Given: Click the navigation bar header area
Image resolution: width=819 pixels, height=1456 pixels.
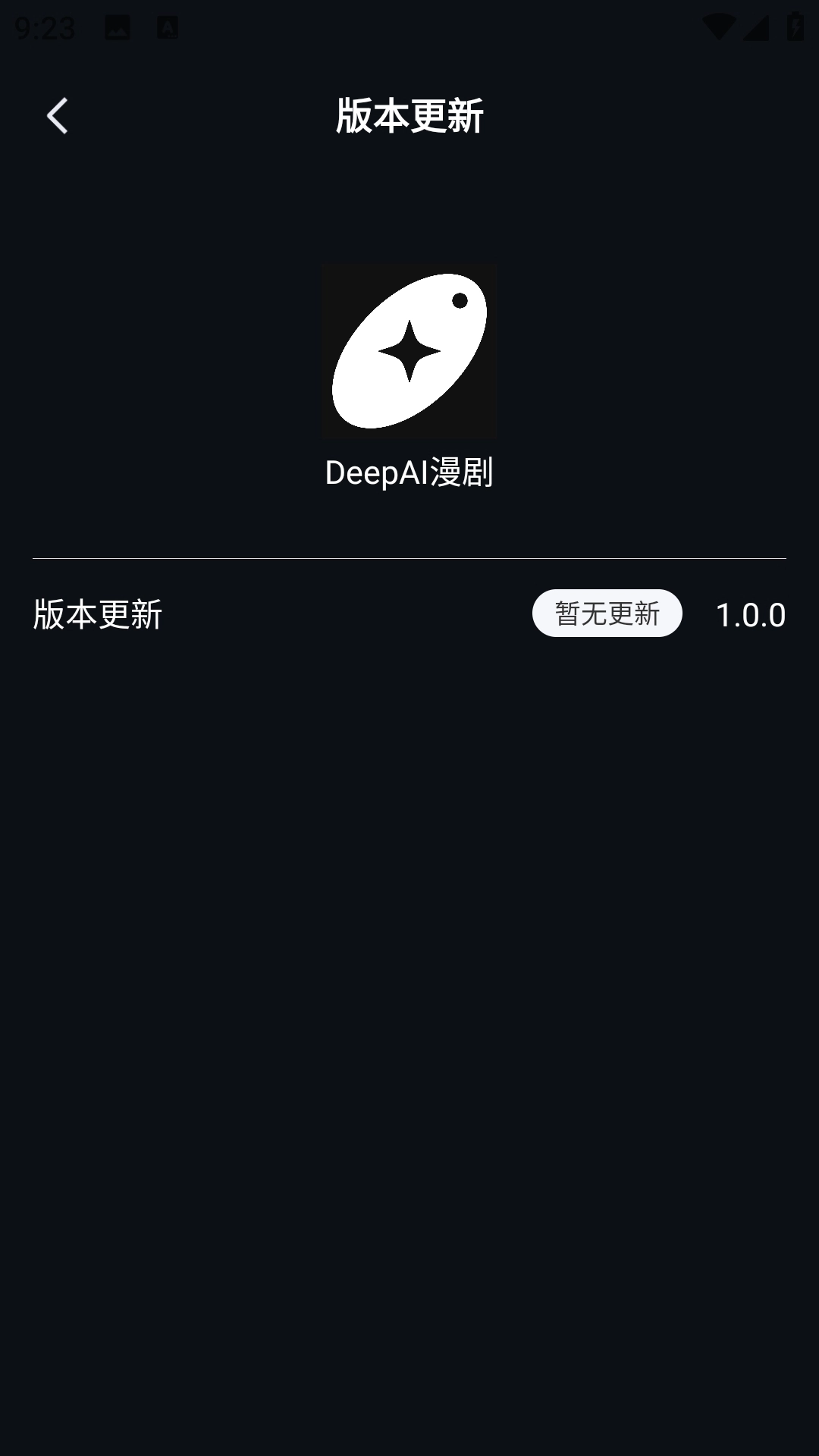Looking at the screenshot, I should coord(409,114).
